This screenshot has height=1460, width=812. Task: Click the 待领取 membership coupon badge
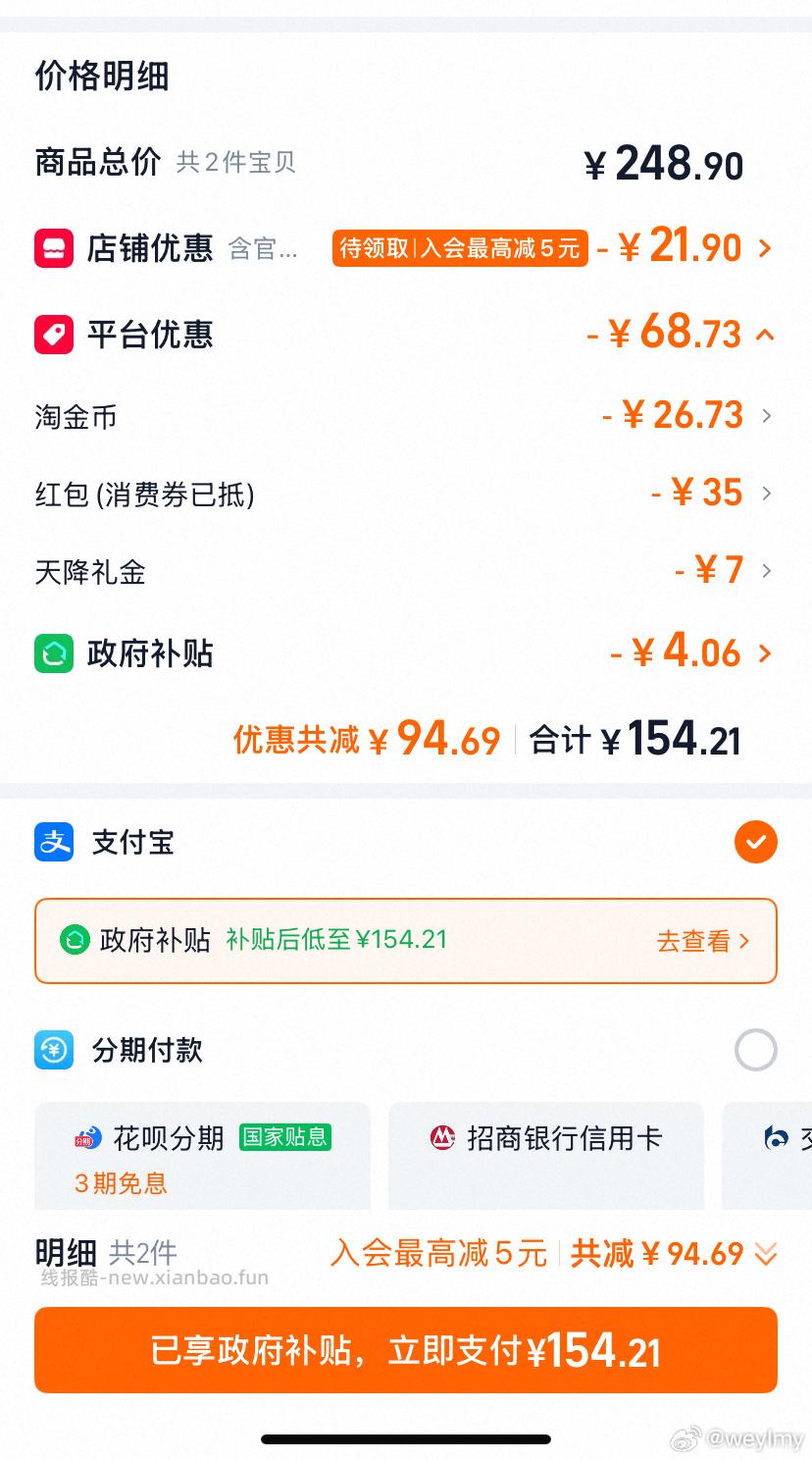click(459, 248)
